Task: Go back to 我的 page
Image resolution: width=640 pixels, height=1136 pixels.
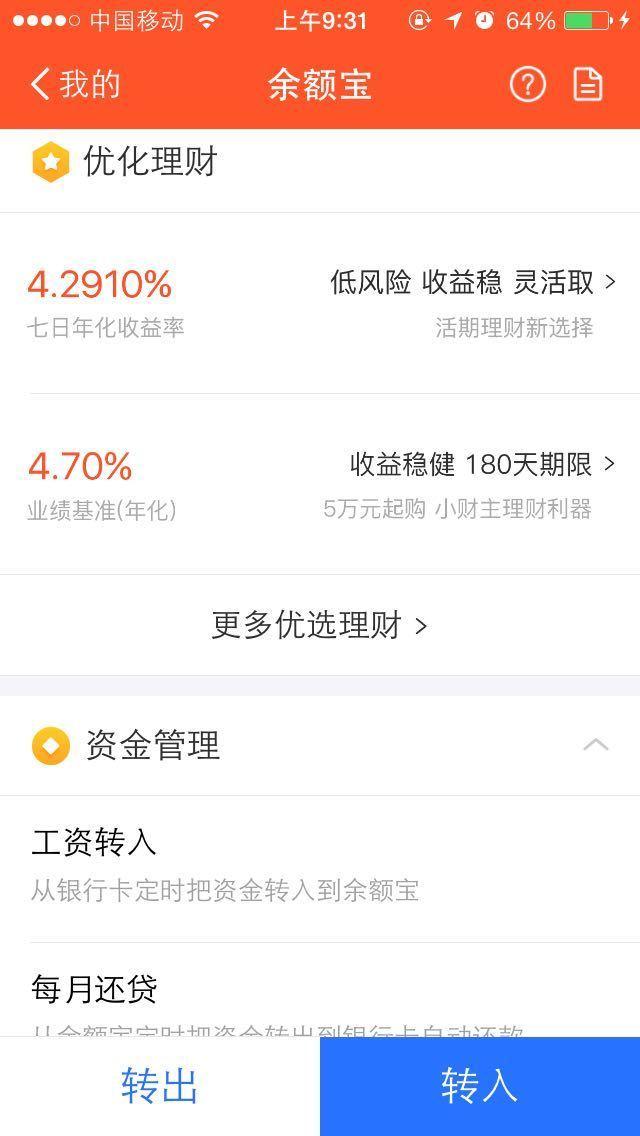Action: (x=76, y=85)
